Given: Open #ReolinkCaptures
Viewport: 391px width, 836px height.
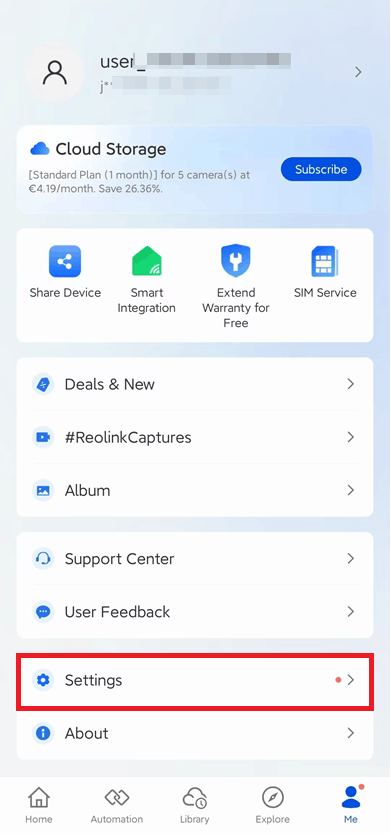Looking at the screenshot, I should click(195, 437).
